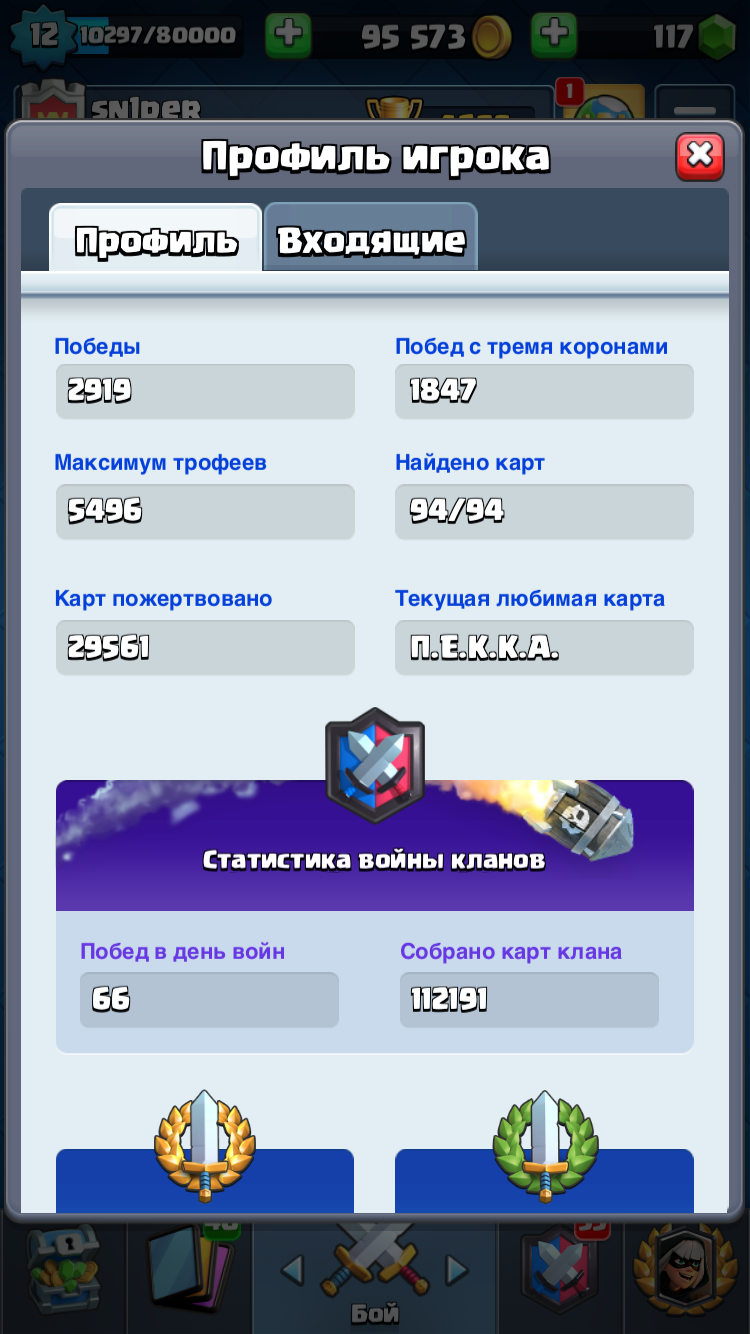
Task: Buy gems via the plus button
Action: pyautogui.click(x=554, y=35)
